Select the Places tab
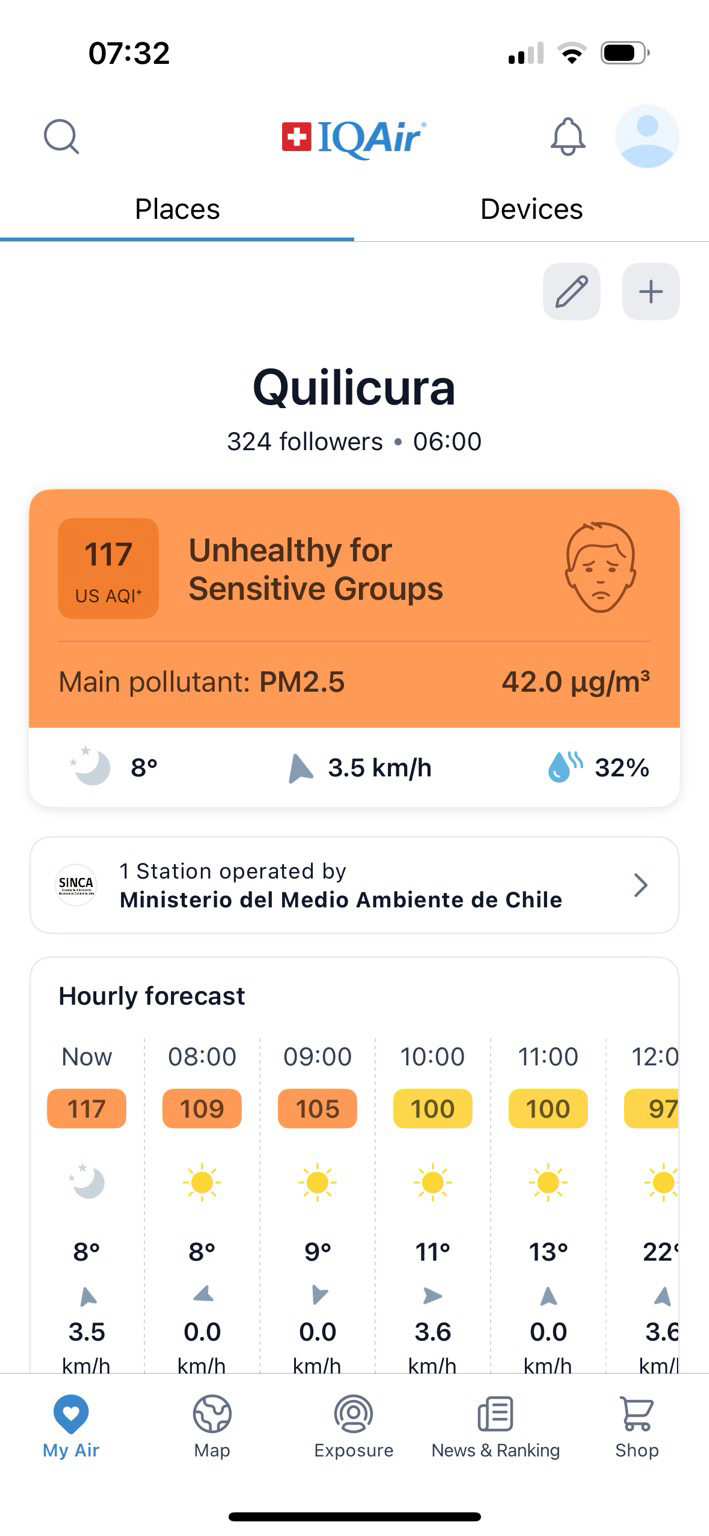Screen dimensions: 709x1536 [177, 209]
